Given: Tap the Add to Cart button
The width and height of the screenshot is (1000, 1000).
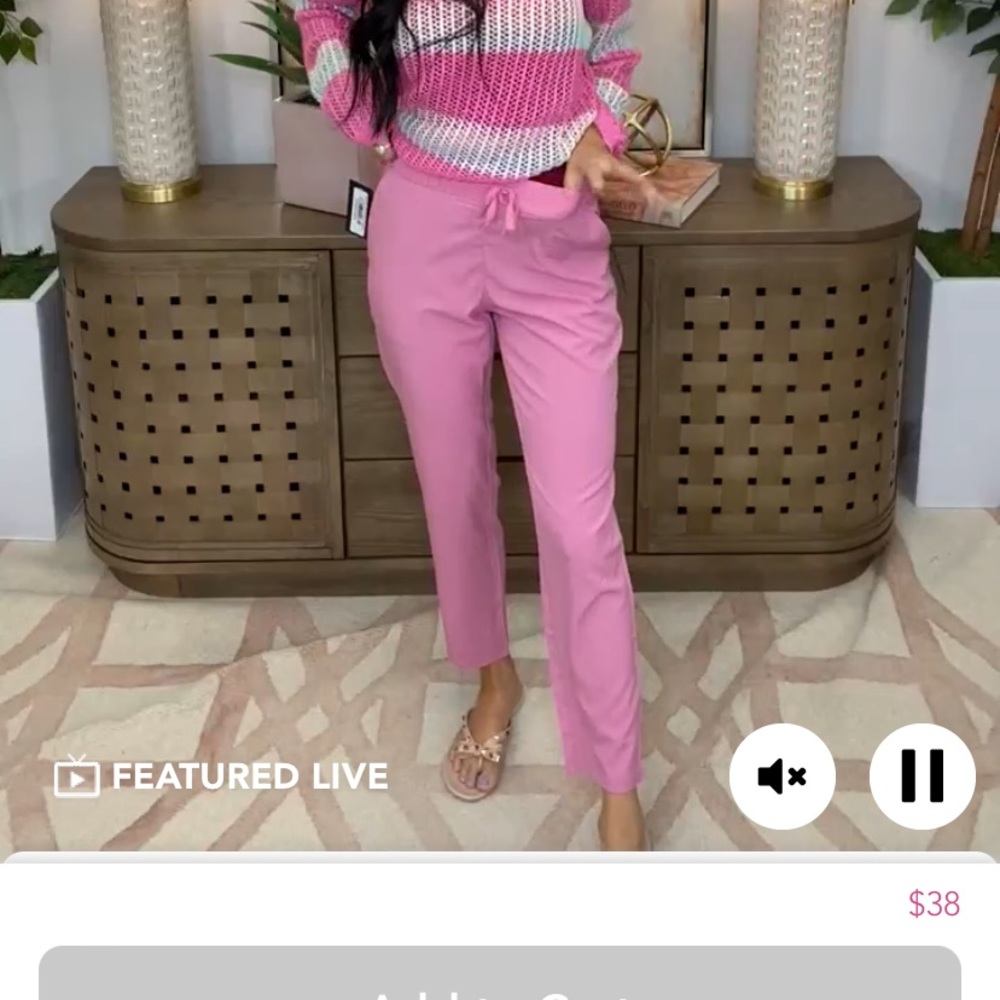Looking at the screenshot, I should 500,975.
